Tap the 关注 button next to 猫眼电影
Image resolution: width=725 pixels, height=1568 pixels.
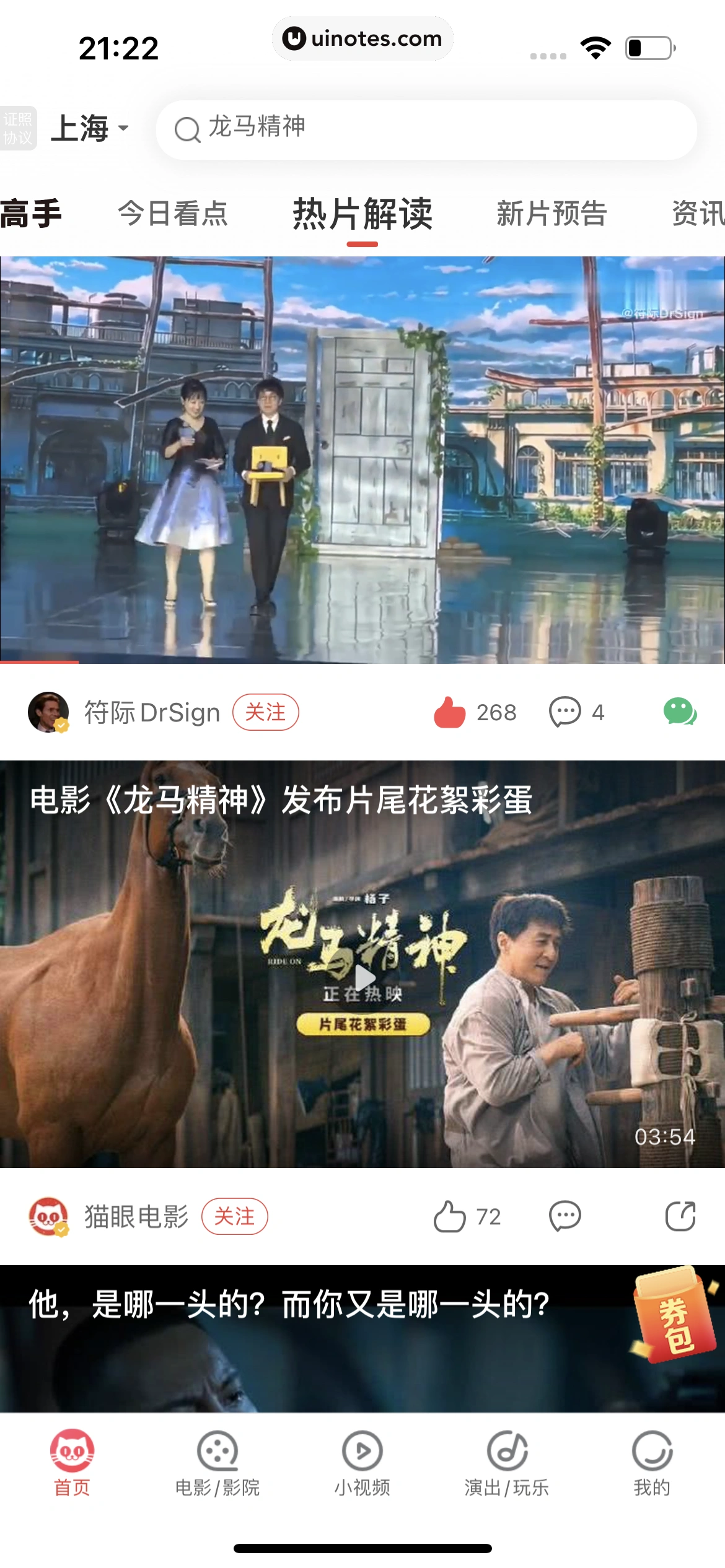click(x=235, y=1215)
